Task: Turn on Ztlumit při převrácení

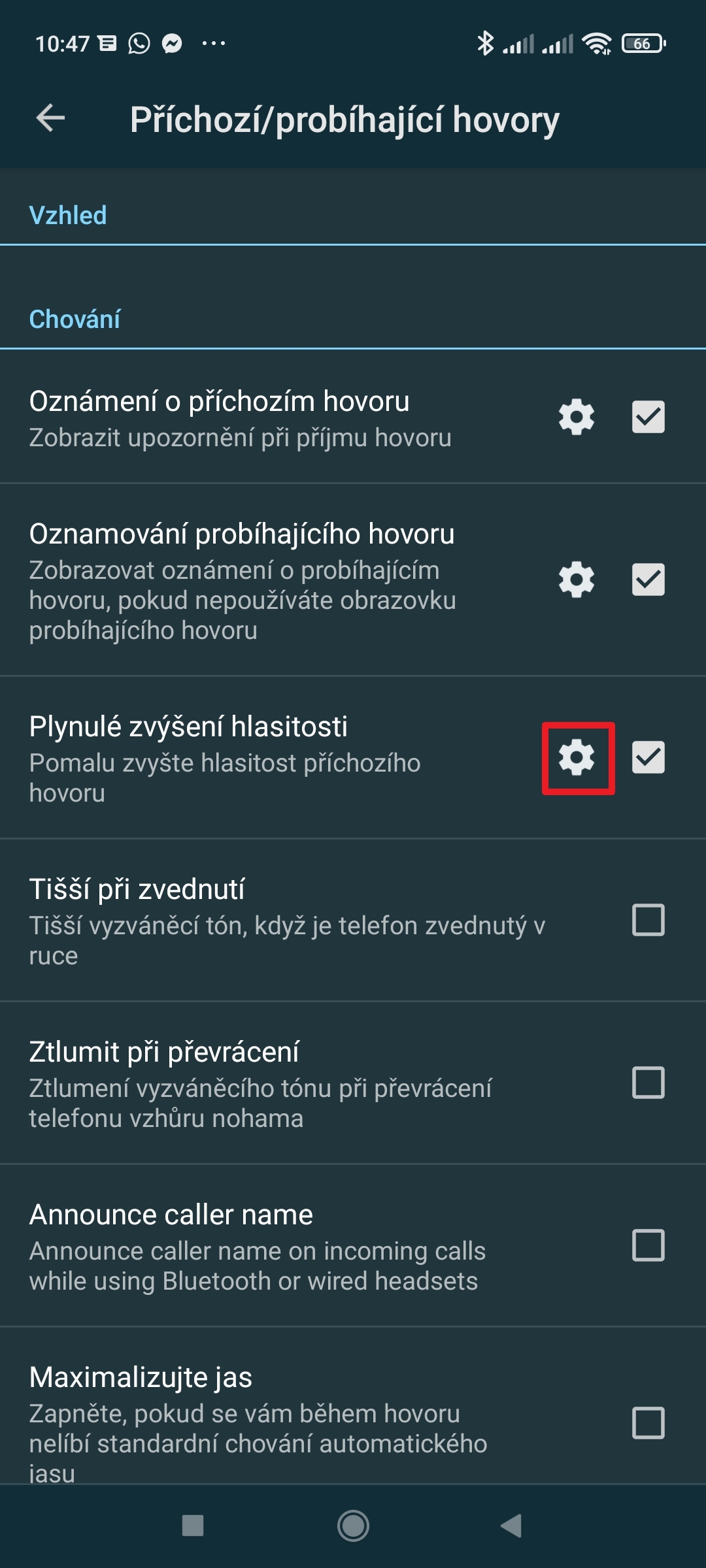Action: [x=648, y=1083]
